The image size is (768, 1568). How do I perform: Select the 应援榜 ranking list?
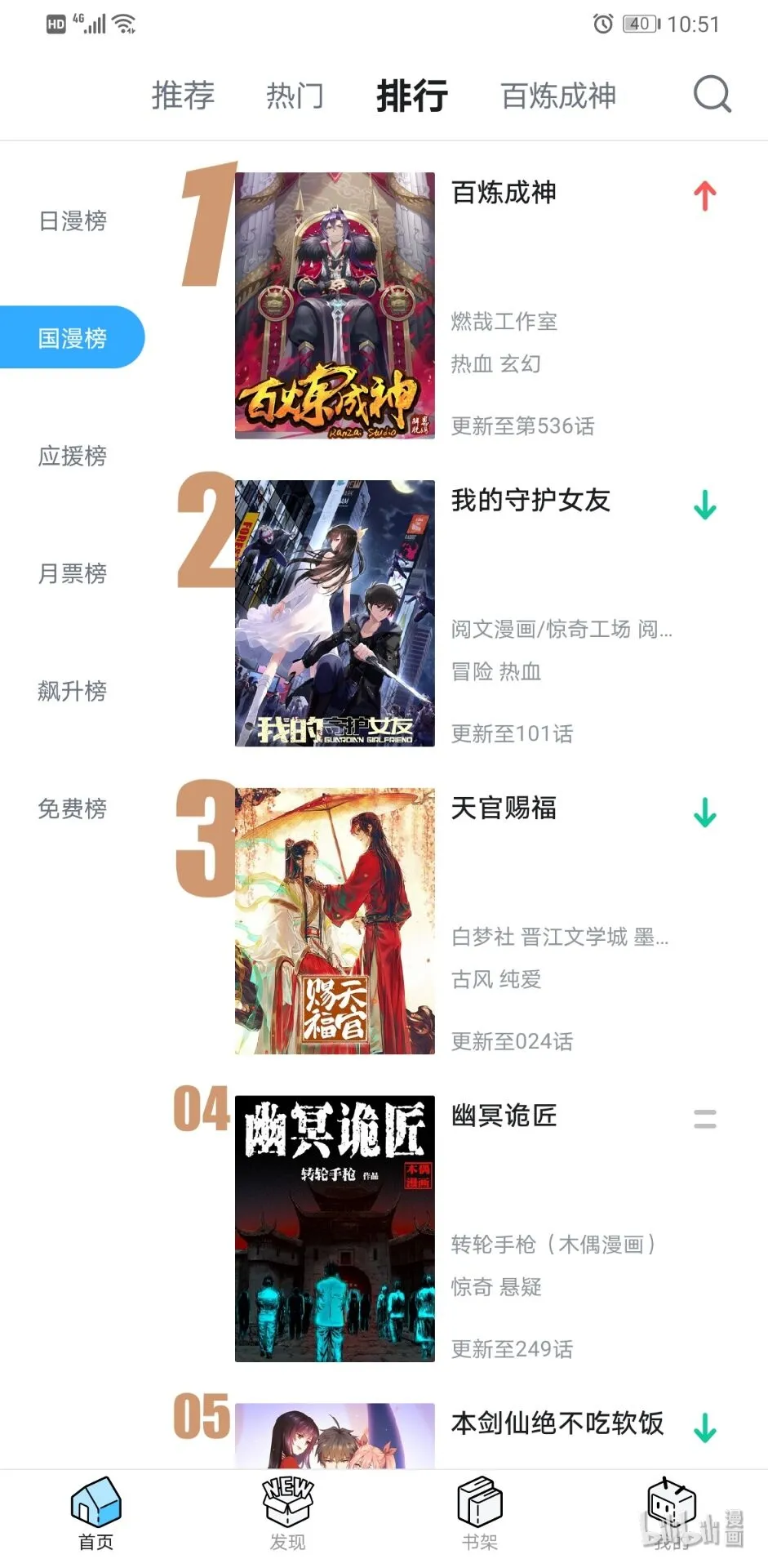coord(73,456)
